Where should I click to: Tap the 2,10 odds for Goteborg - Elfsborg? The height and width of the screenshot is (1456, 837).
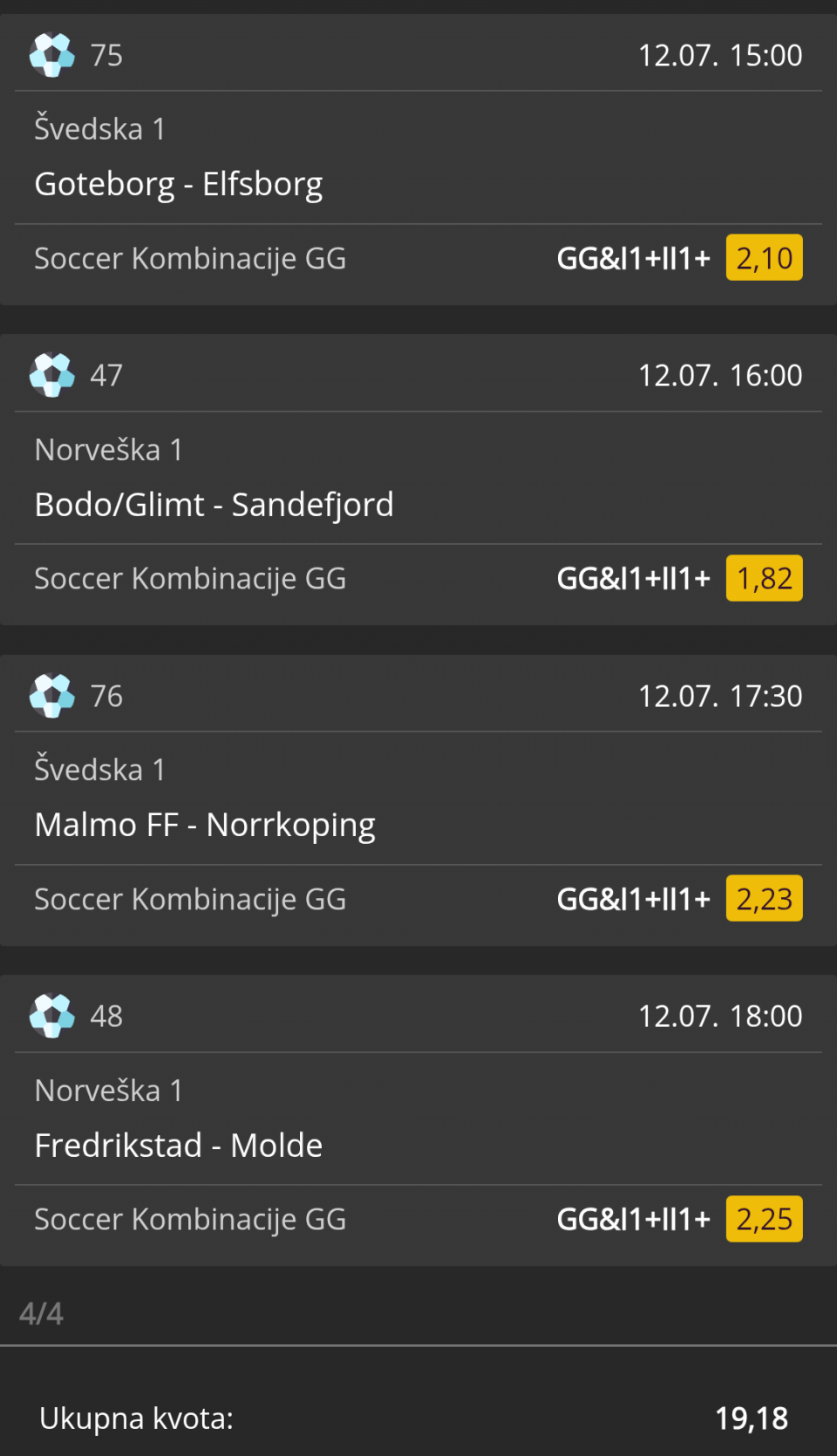pyautogui.click(x=764, y=258)
